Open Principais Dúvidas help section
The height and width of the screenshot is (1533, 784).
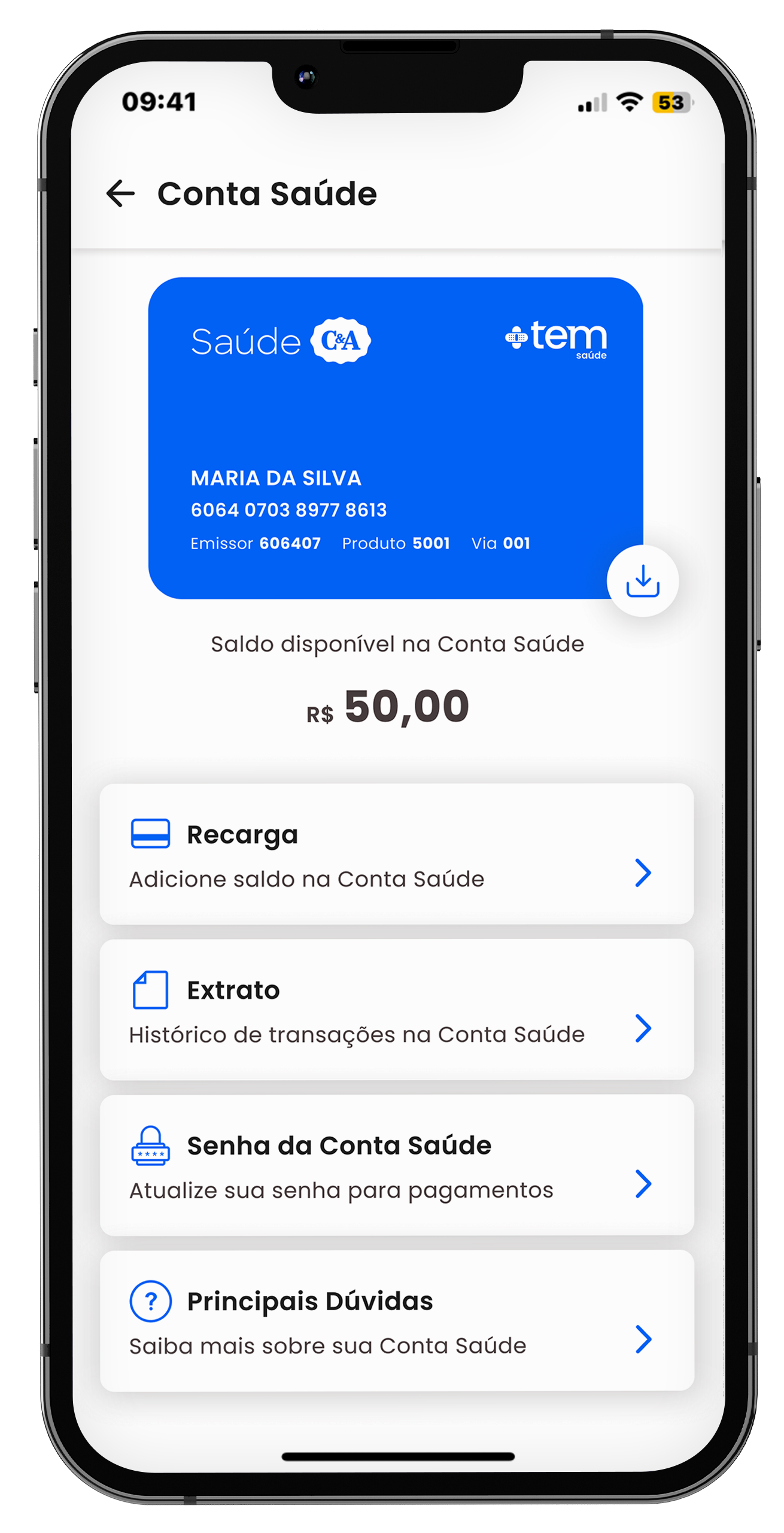click(396, 1321)
